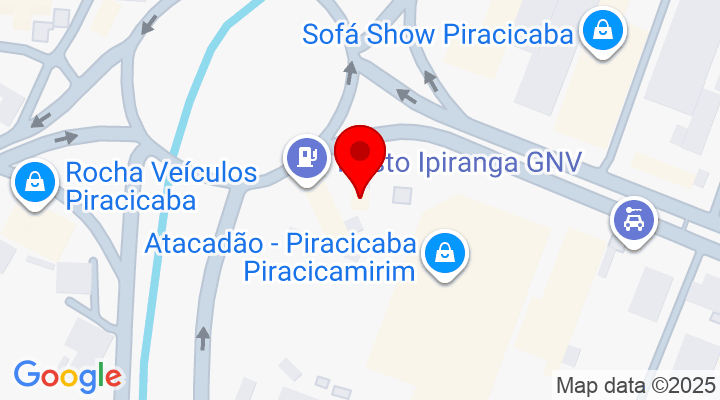Tap the red location marker
The height and width of the screenshot is (400, 720).
pyautogui.click(x=360, y=157)
